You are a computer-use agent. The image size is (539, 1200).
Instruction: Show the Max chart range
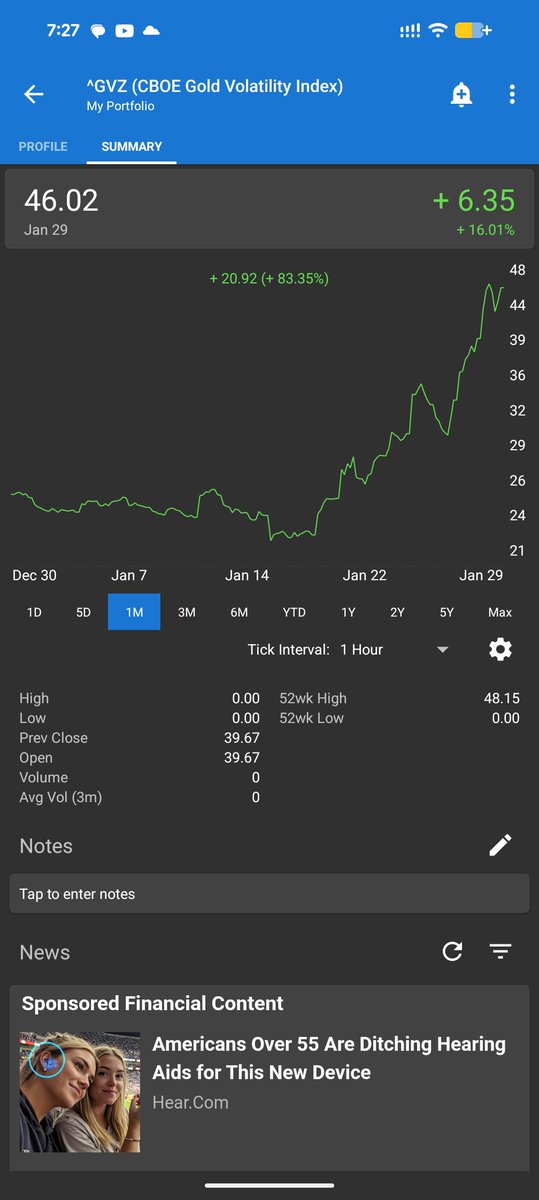[500, 612]
